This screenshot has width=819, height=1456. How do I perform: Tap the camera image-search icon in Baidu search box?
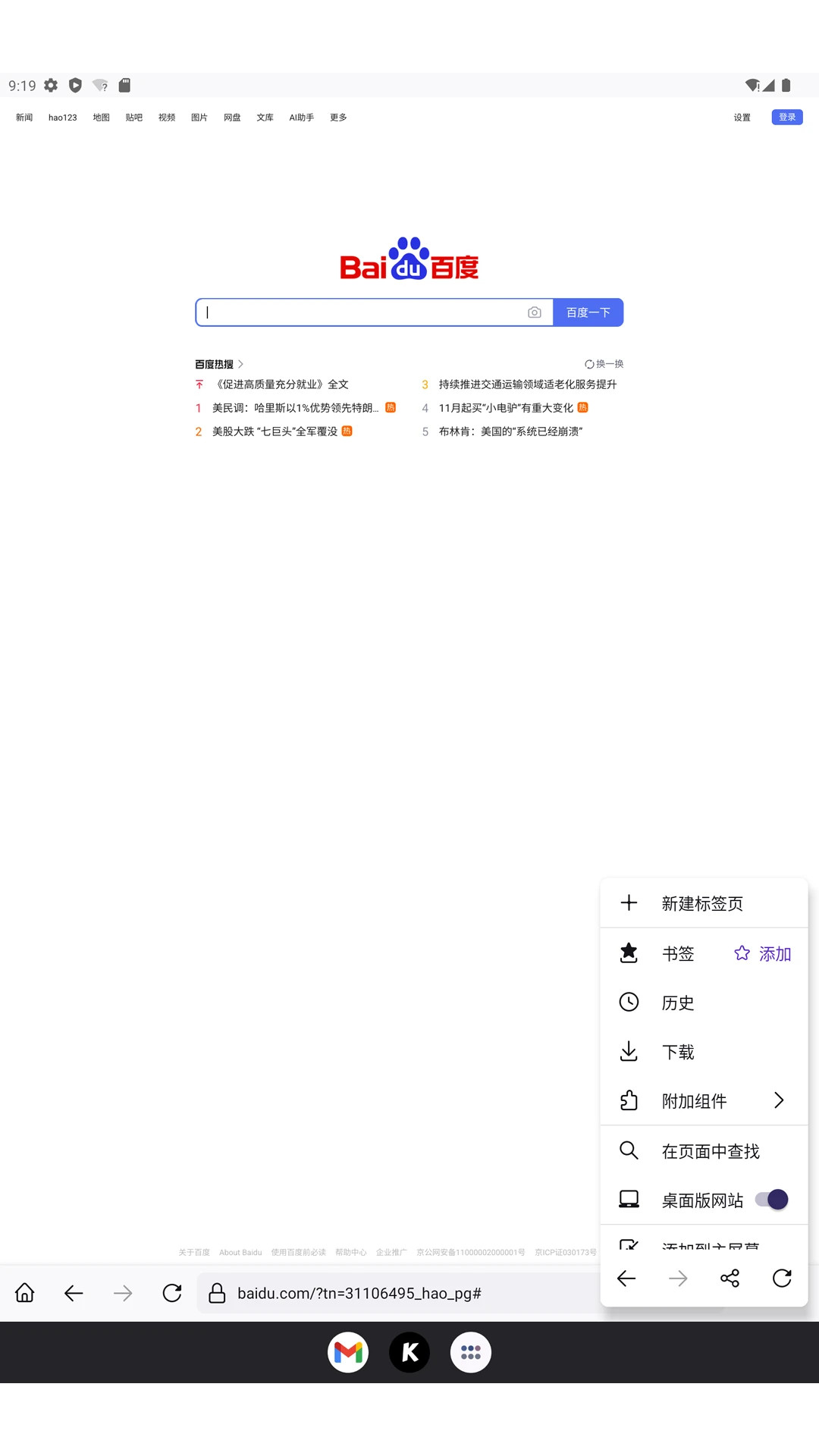tap(535, 312)
